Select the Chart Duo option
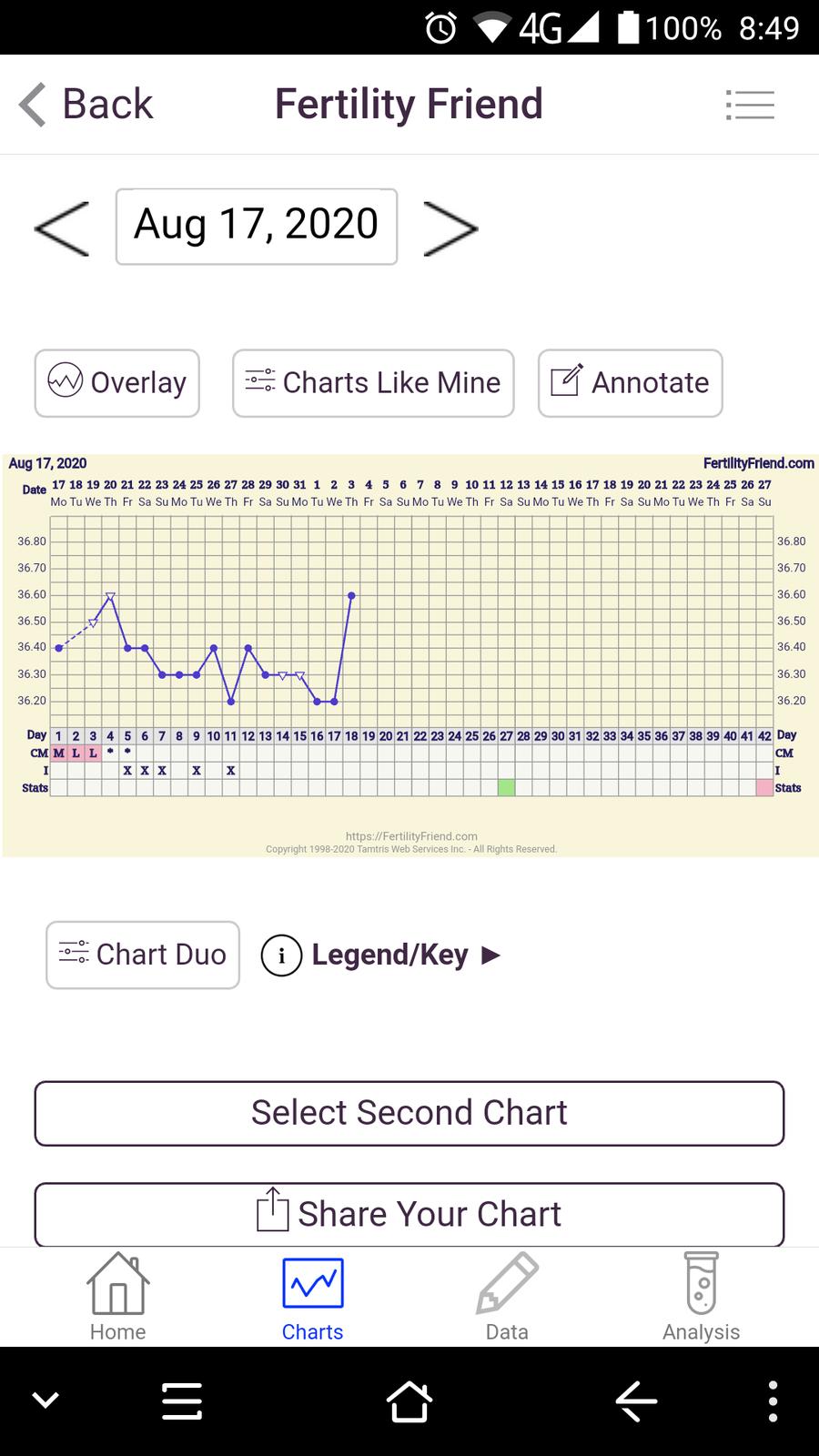The image size is (819, 1456). click(143, 955)
